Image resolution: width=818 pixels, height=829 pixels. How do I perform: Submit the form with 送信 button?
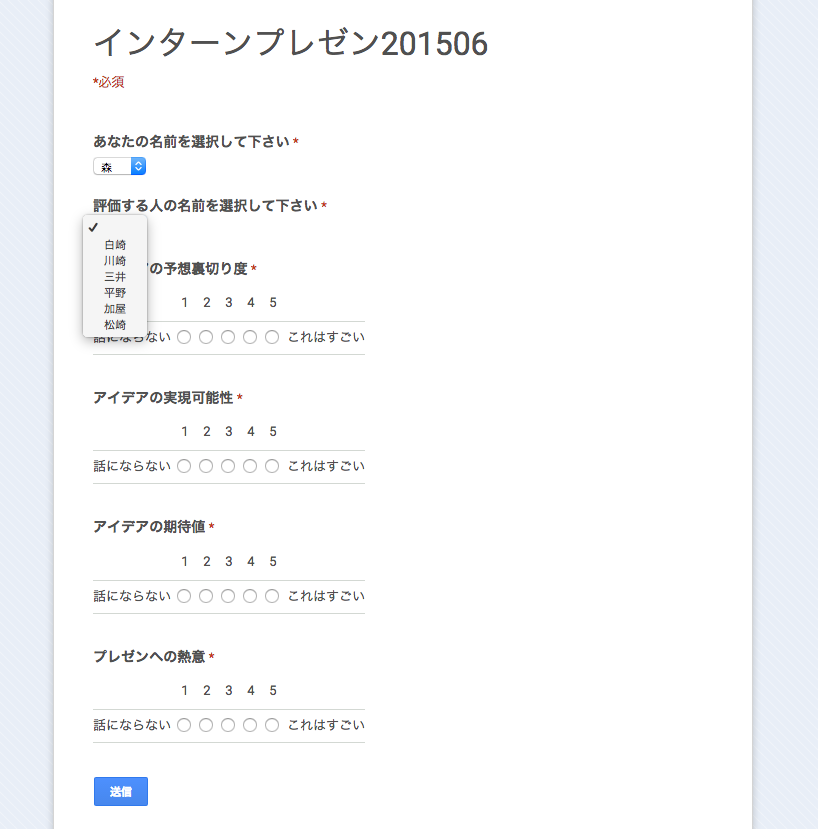click(x=120, y=791)
